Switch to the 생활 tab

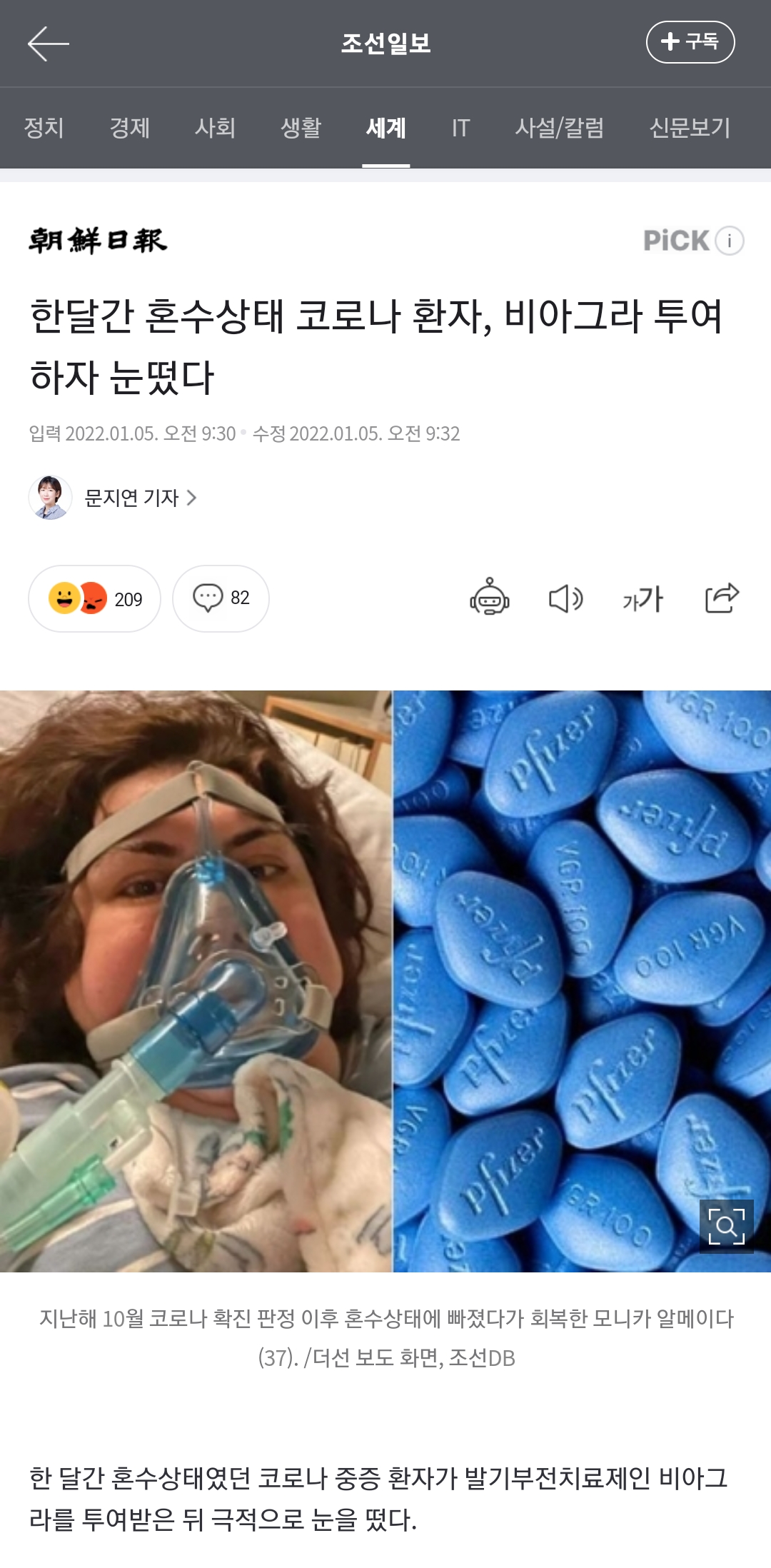[x=301, y=128]
